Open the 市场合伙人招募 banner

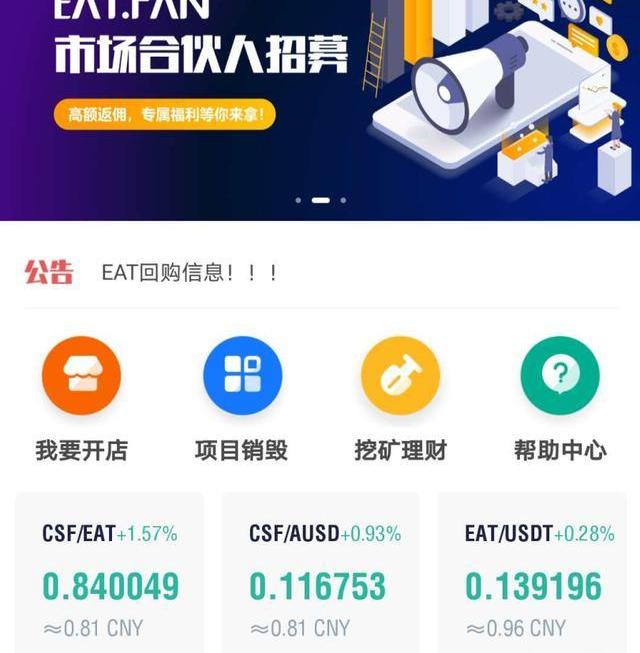(320, 100)
